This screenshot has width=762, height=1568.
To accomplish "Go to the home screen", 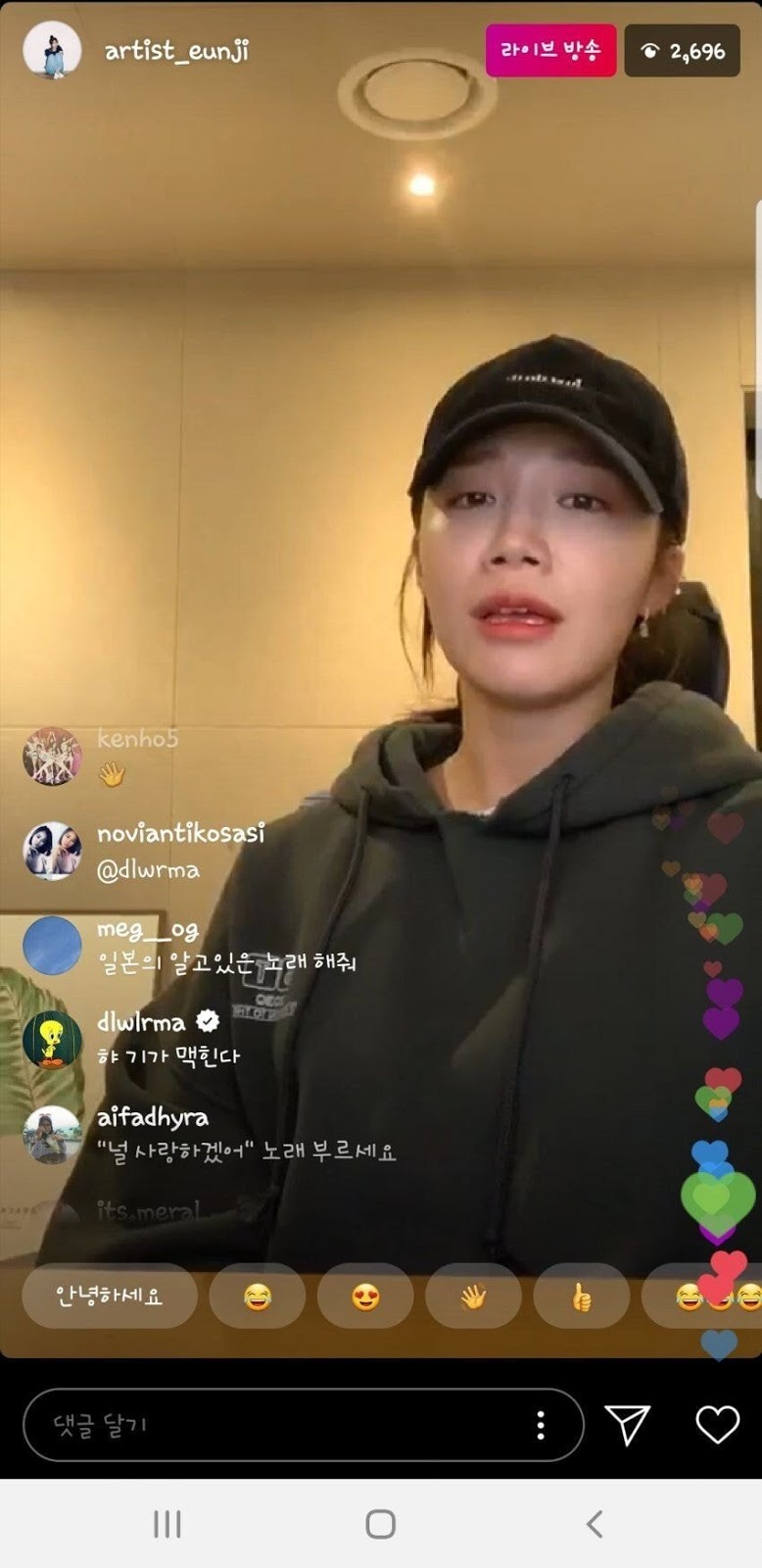I will (x=380, y=1524).
